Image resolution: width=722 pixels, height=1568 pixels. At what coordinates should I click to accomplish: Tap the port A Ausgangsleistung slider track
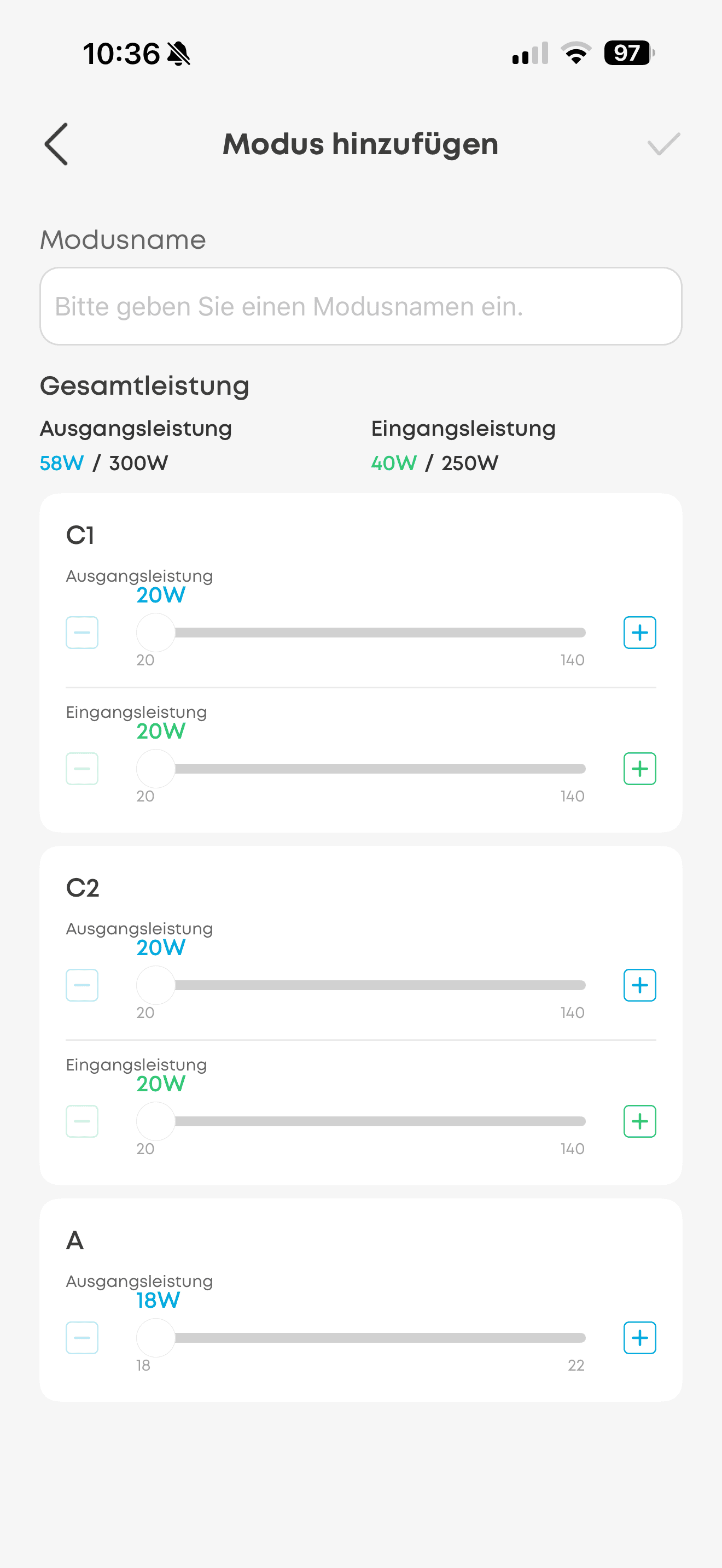(x=377, y=1337)
